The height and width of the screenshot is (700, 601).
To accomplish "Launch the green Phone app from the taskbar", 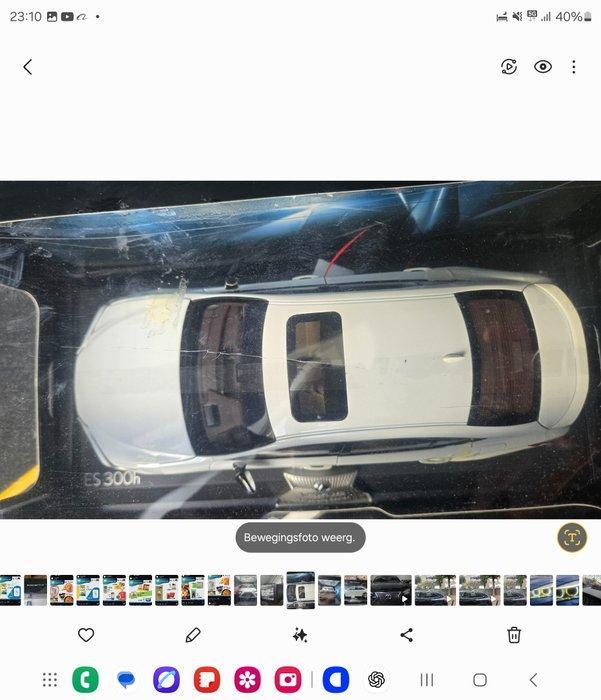I will coord(86,680).
